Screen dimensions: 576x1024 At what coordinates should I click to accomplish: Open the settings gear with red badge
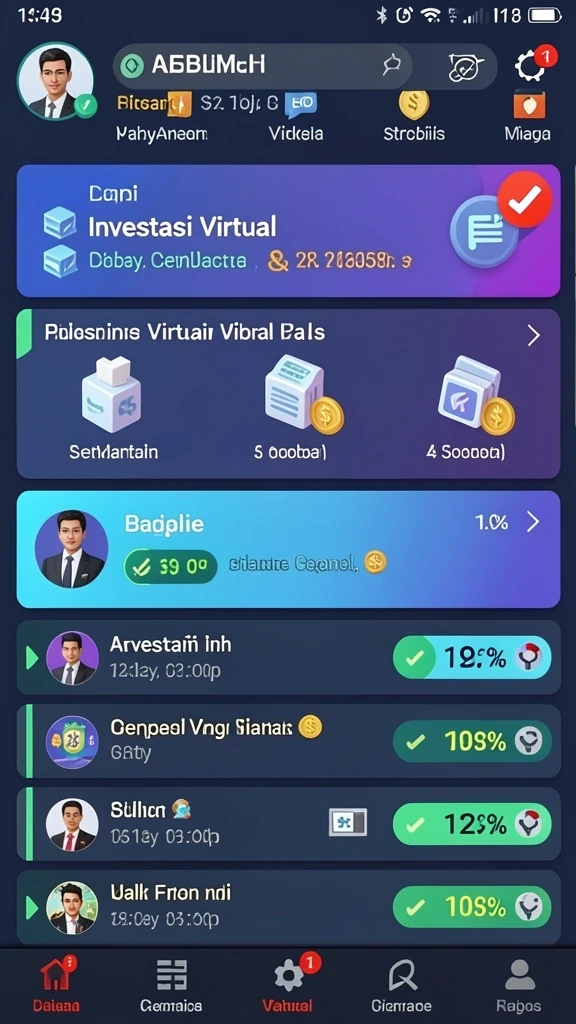530,66
